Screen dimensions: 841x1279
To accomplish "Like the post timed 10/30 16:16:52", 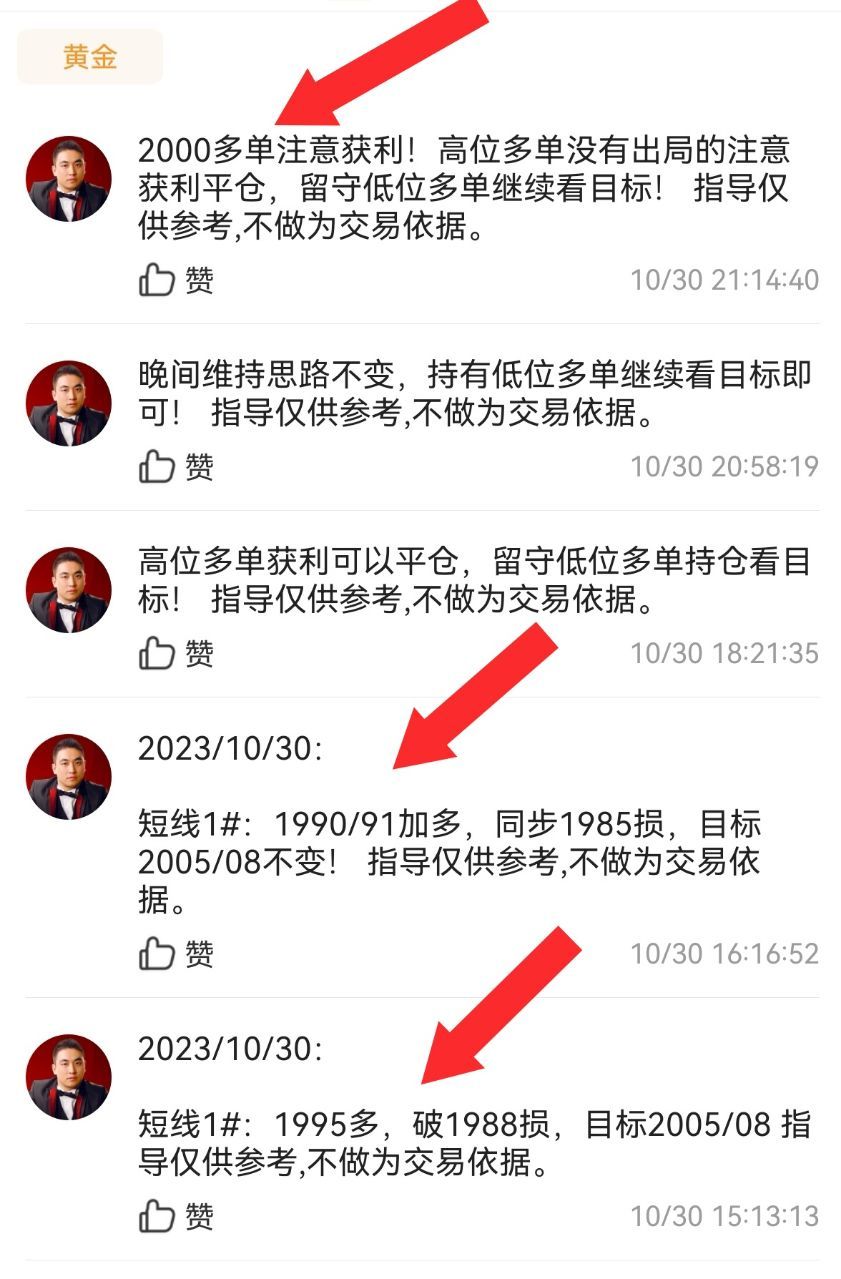I will point(176,954).
